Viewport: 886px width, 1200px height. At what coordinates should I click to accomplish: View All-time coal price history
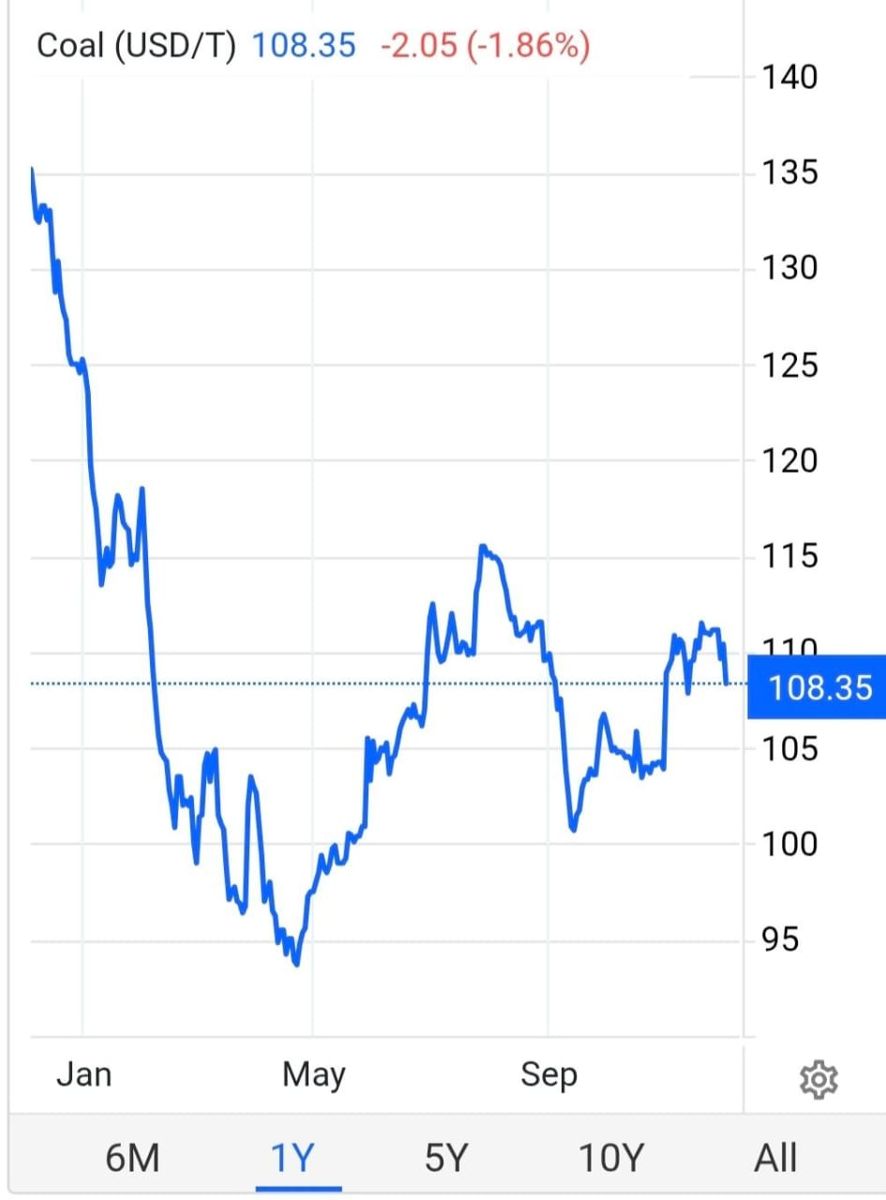[776, 1158]
